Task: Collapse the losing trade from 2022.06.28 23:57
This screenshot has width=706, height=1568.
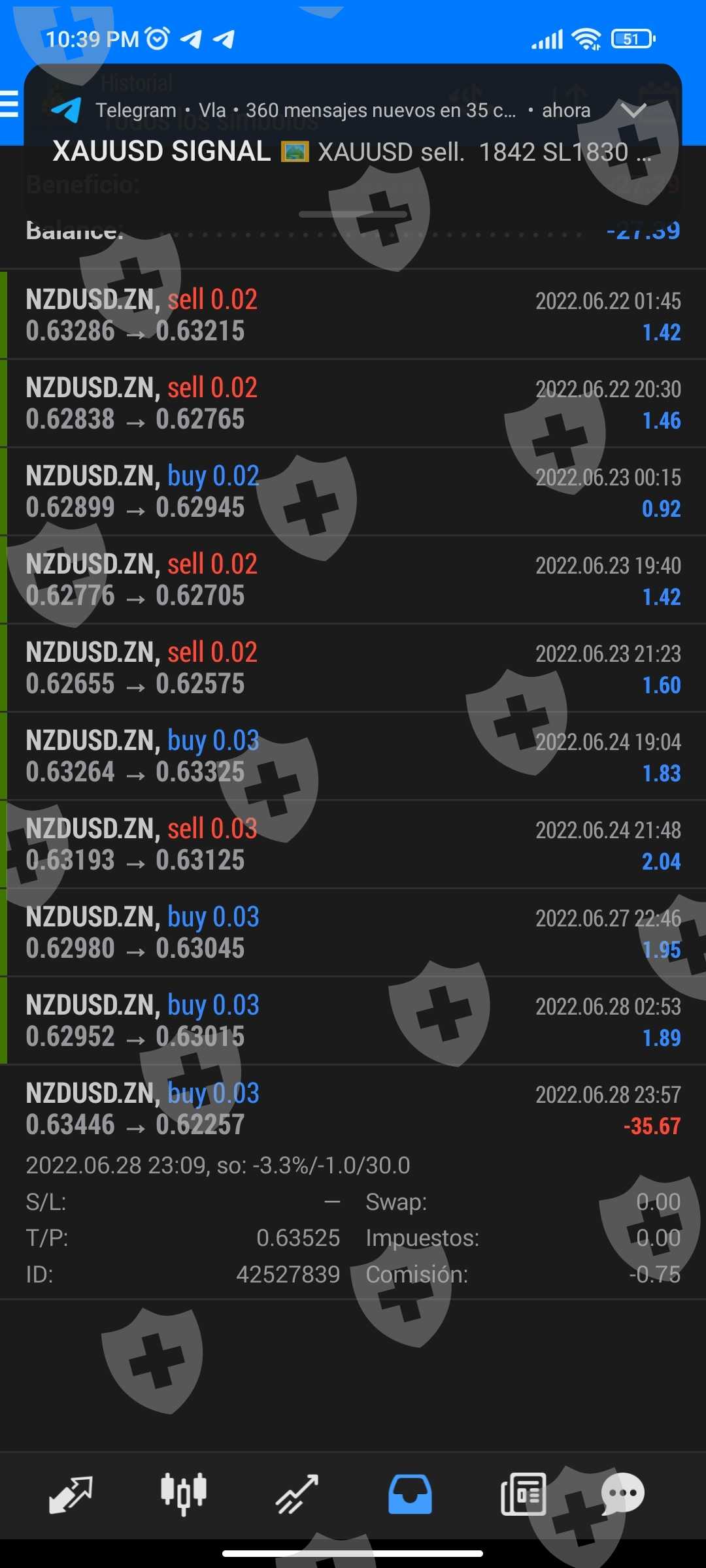Action: [353, 1109]
